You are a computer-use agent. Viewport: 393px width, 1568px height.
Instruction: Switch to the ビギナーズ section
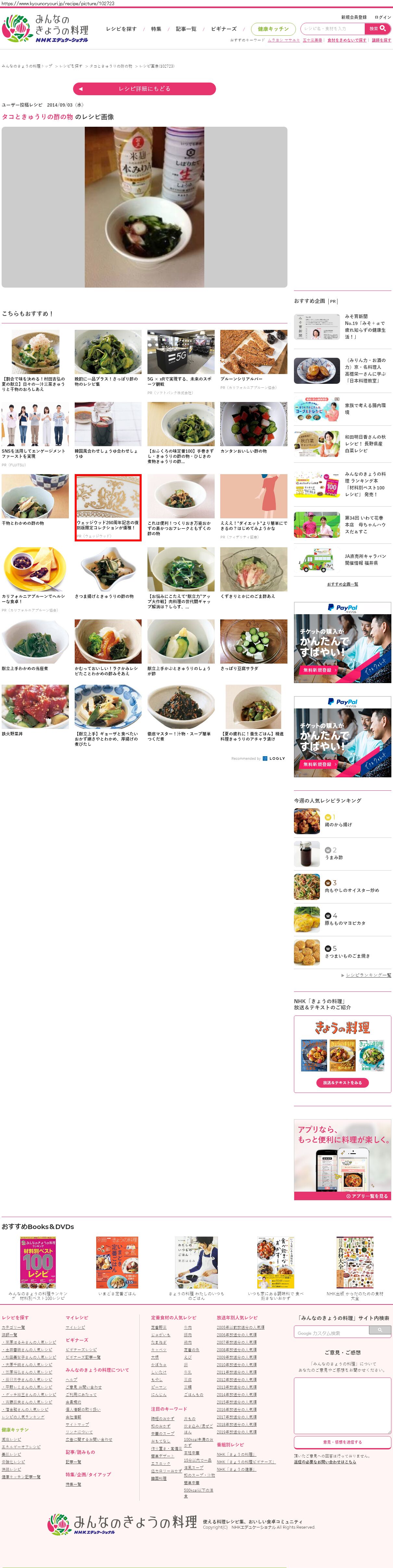tap(223, 29)
